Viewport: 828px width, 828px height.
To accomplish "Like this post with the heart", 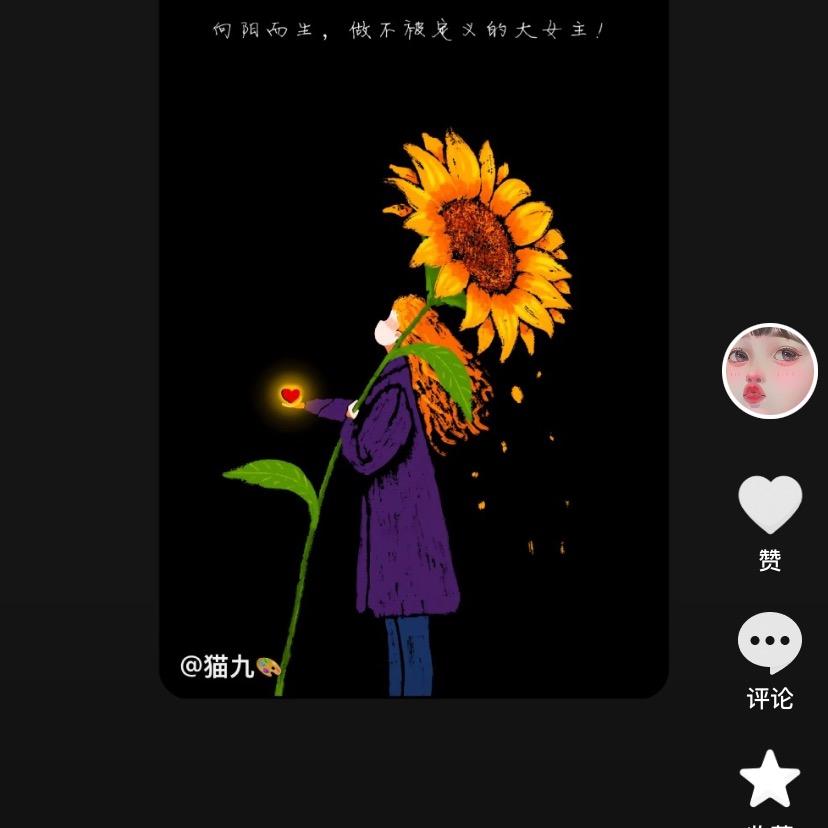I will [x=769, y=504].
